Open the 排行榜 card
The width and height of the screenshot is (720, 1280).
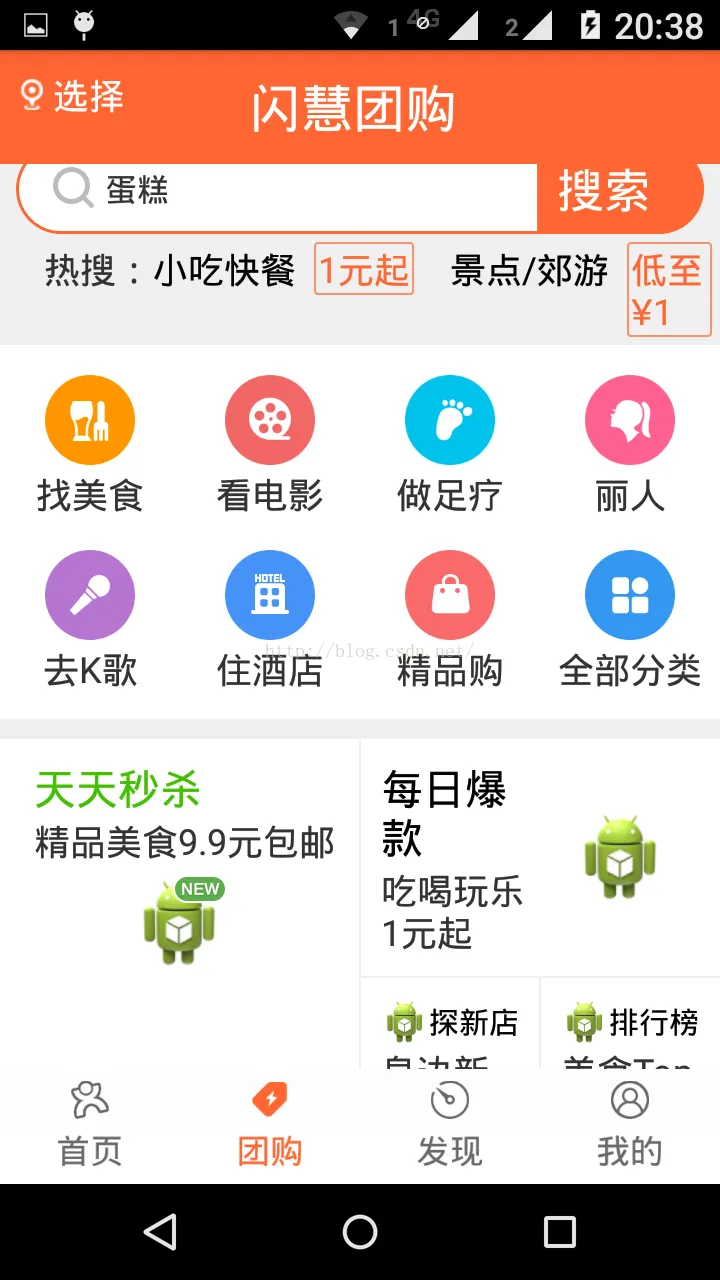point(631,1024)
